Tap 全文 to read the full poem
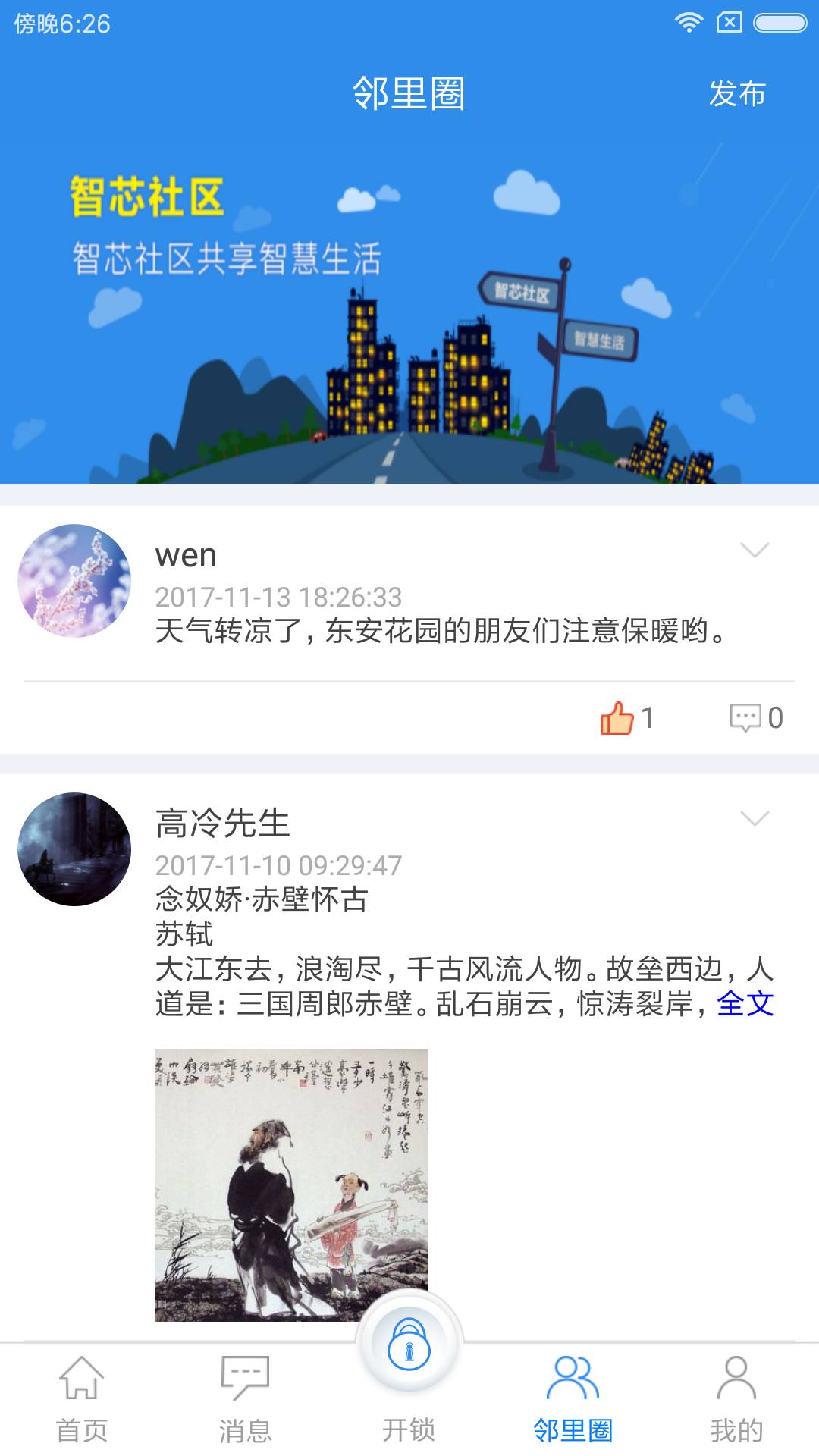The image size is (819, 1456). [745, 1004]
